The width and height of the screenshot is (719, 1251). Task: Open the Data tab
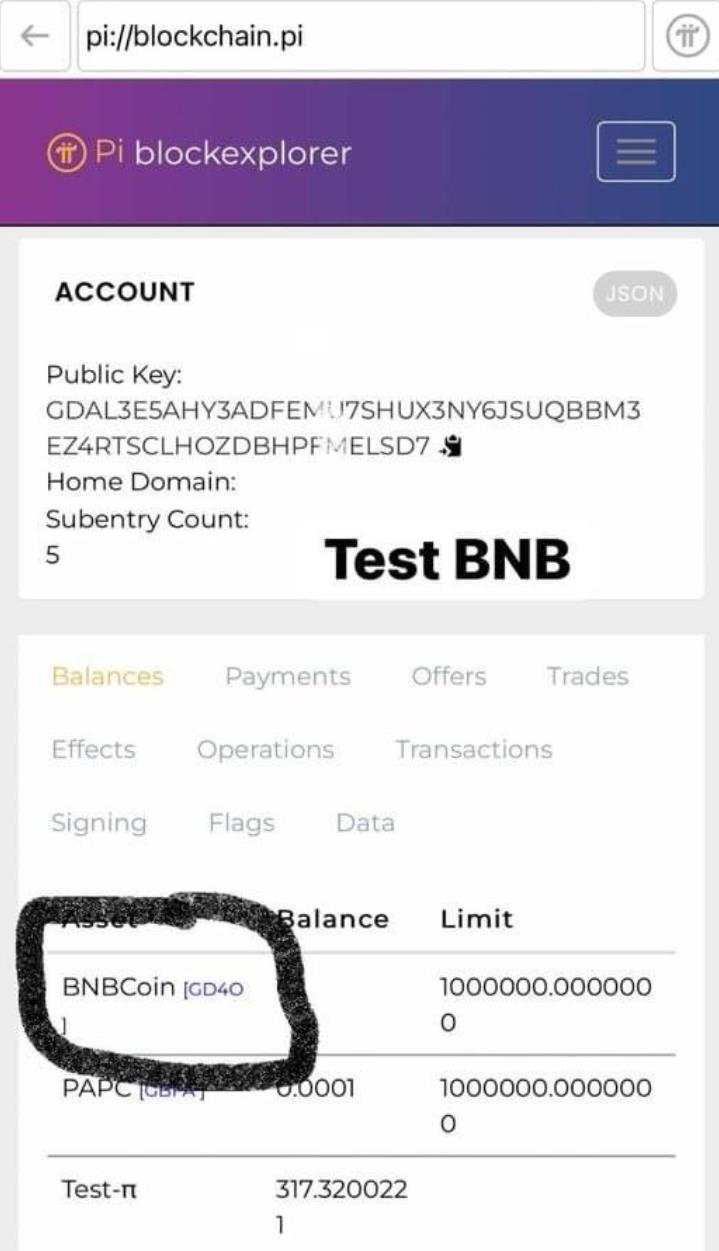click(x=365, y=823)
